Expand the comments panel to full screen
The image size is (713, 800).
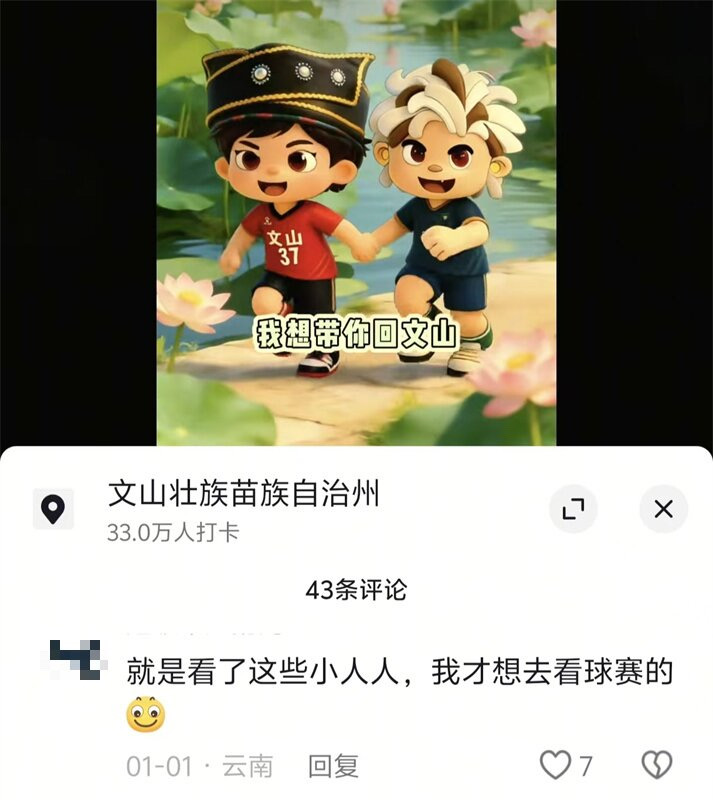[x=573, y=509]
